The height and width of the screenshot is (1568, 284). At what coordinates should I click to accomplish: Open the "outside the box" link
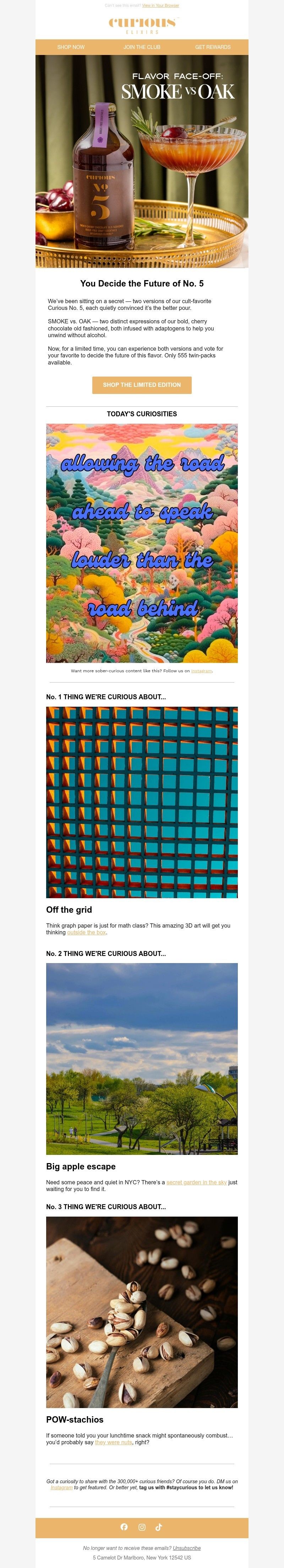click(87, 932)
